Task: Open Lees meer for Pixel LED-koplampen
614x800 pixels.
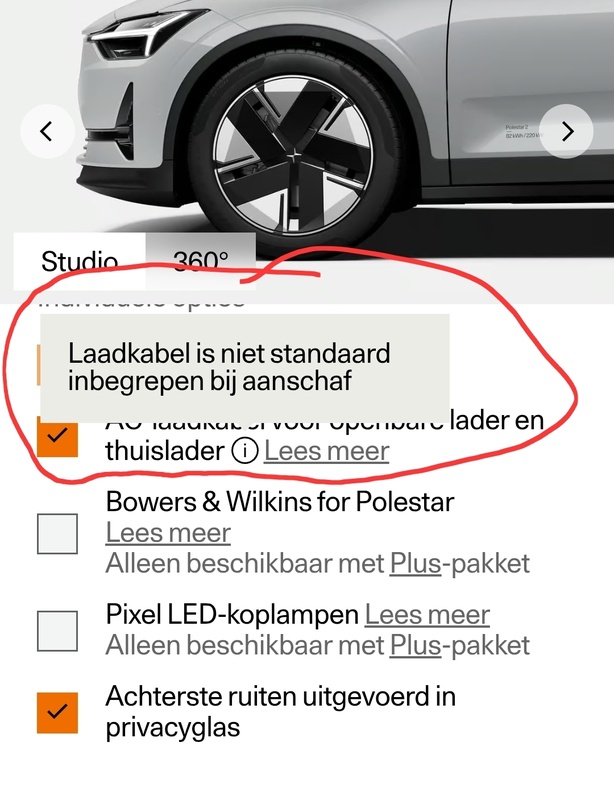Action: click(x=427, y=614)
